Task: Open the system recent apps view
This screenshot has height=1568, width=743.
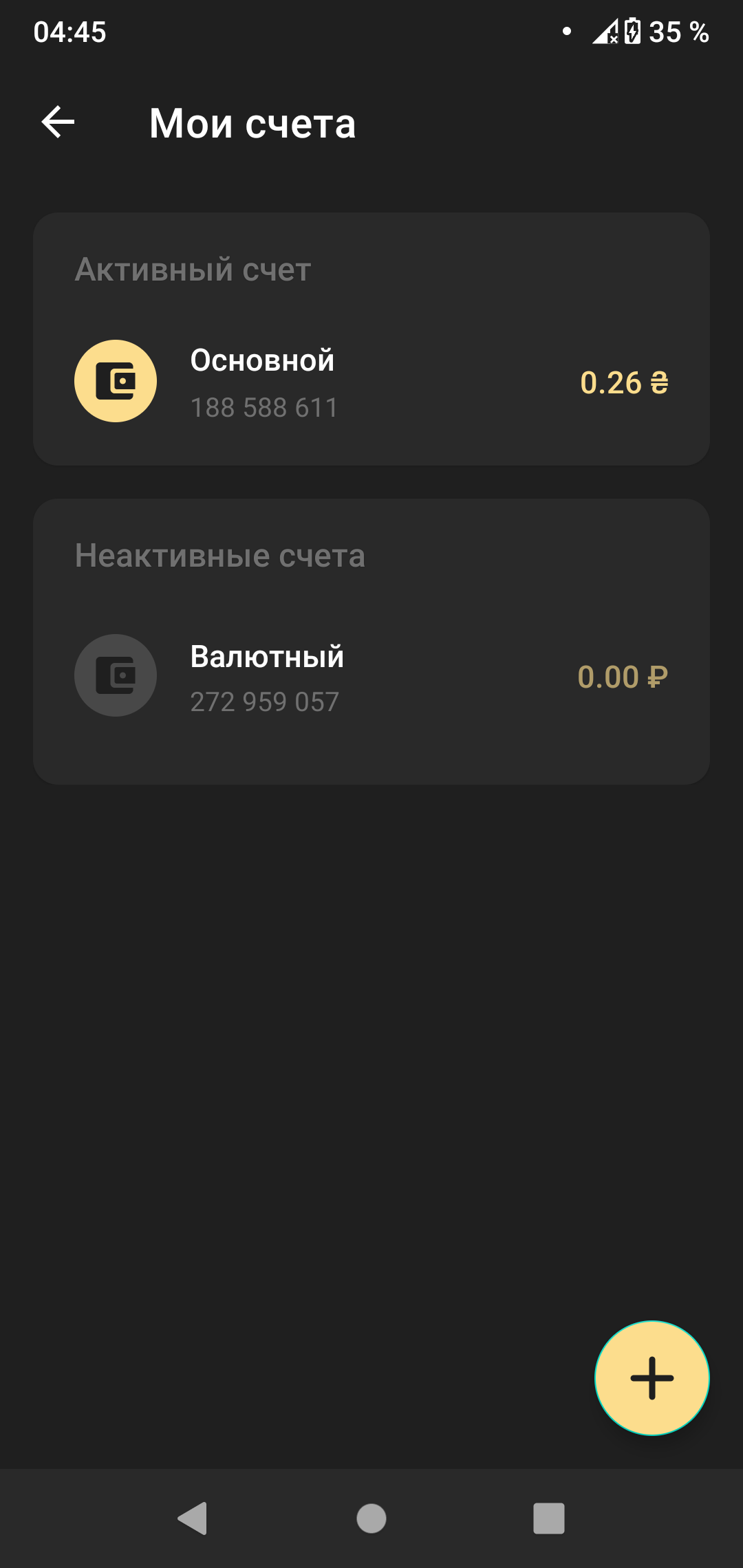Action: point(549,1518)
